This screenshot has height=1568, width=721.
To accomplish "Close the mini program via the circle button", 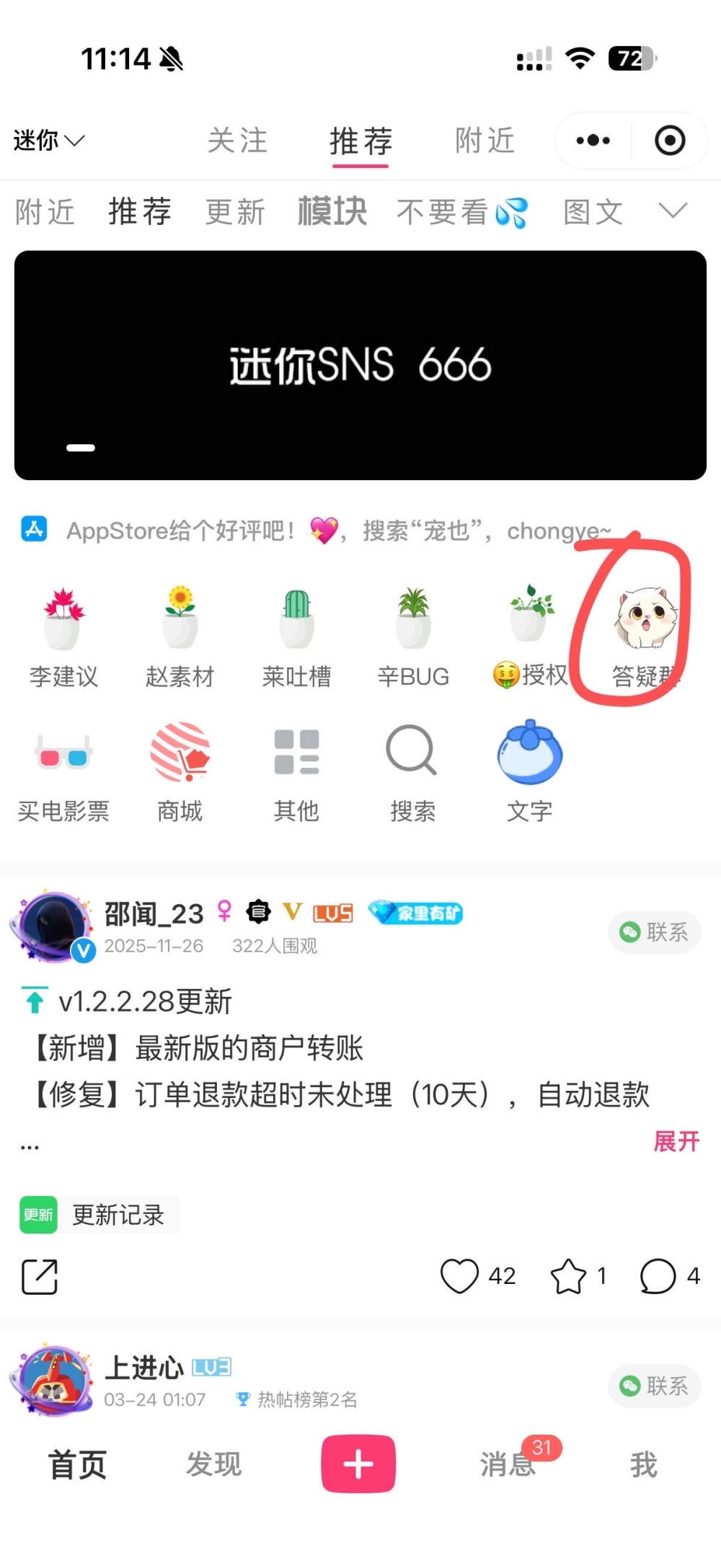I will coord(669,141).
